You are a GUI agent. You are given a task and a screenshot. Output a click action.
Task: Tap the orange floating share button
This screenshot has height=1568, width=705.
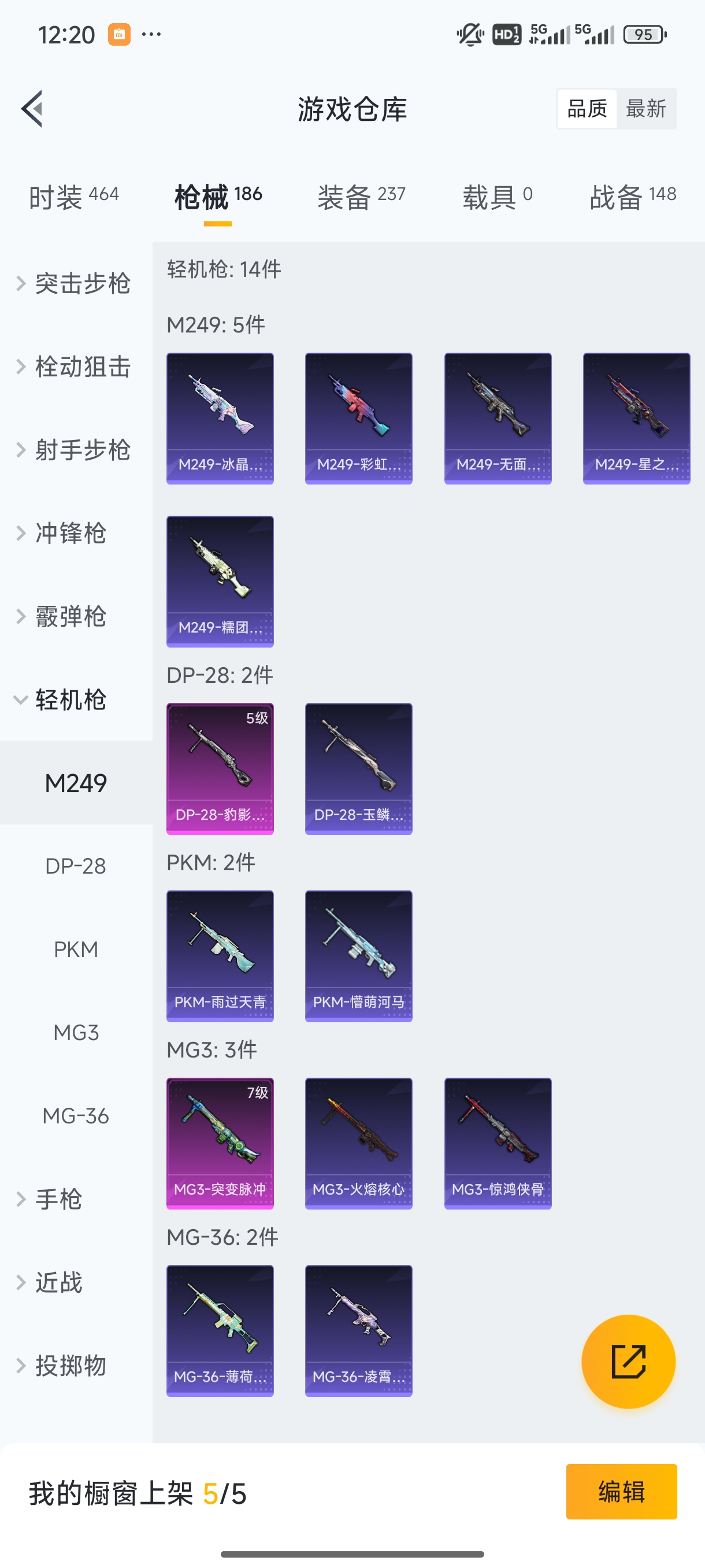pos(628,1362)
